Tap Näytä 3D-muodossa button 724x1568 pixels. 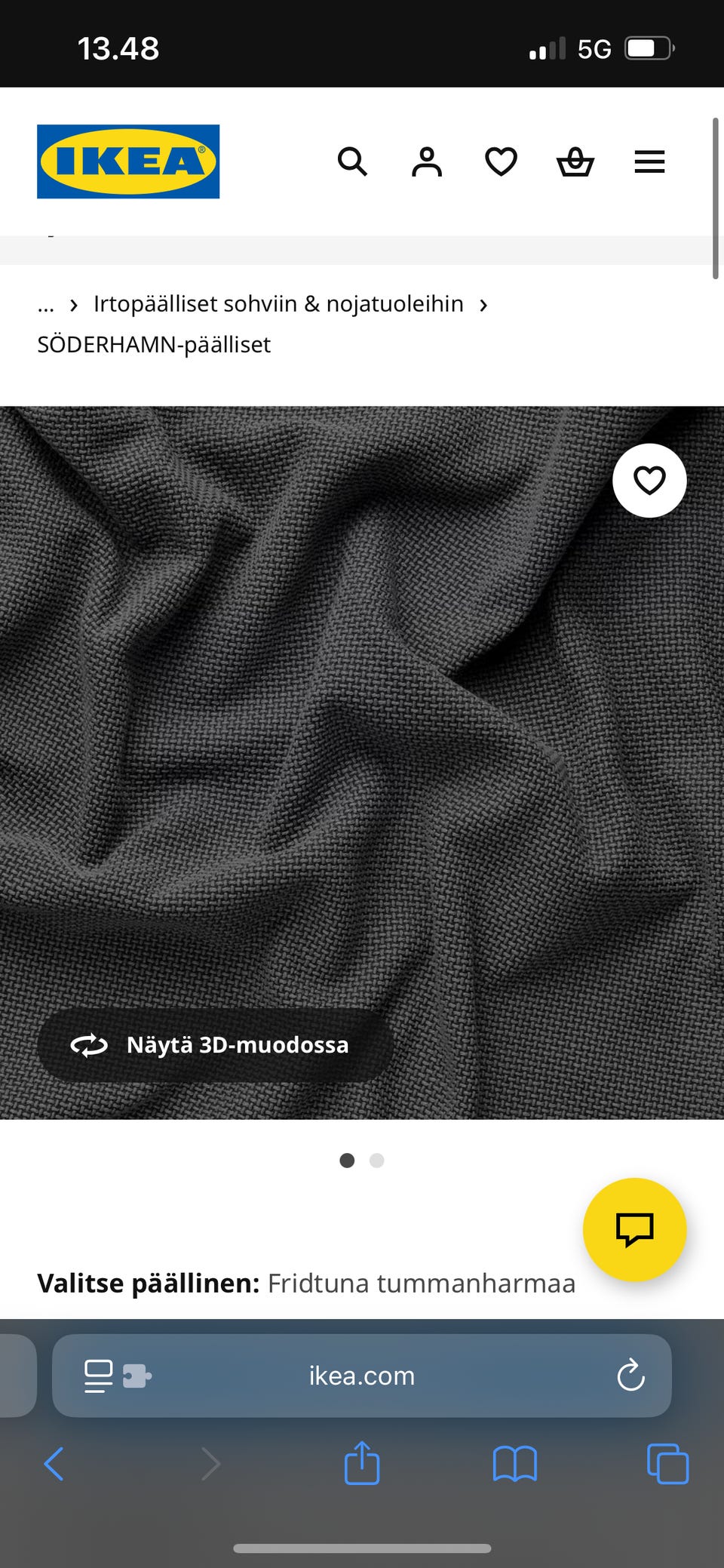click(215, 1045)
